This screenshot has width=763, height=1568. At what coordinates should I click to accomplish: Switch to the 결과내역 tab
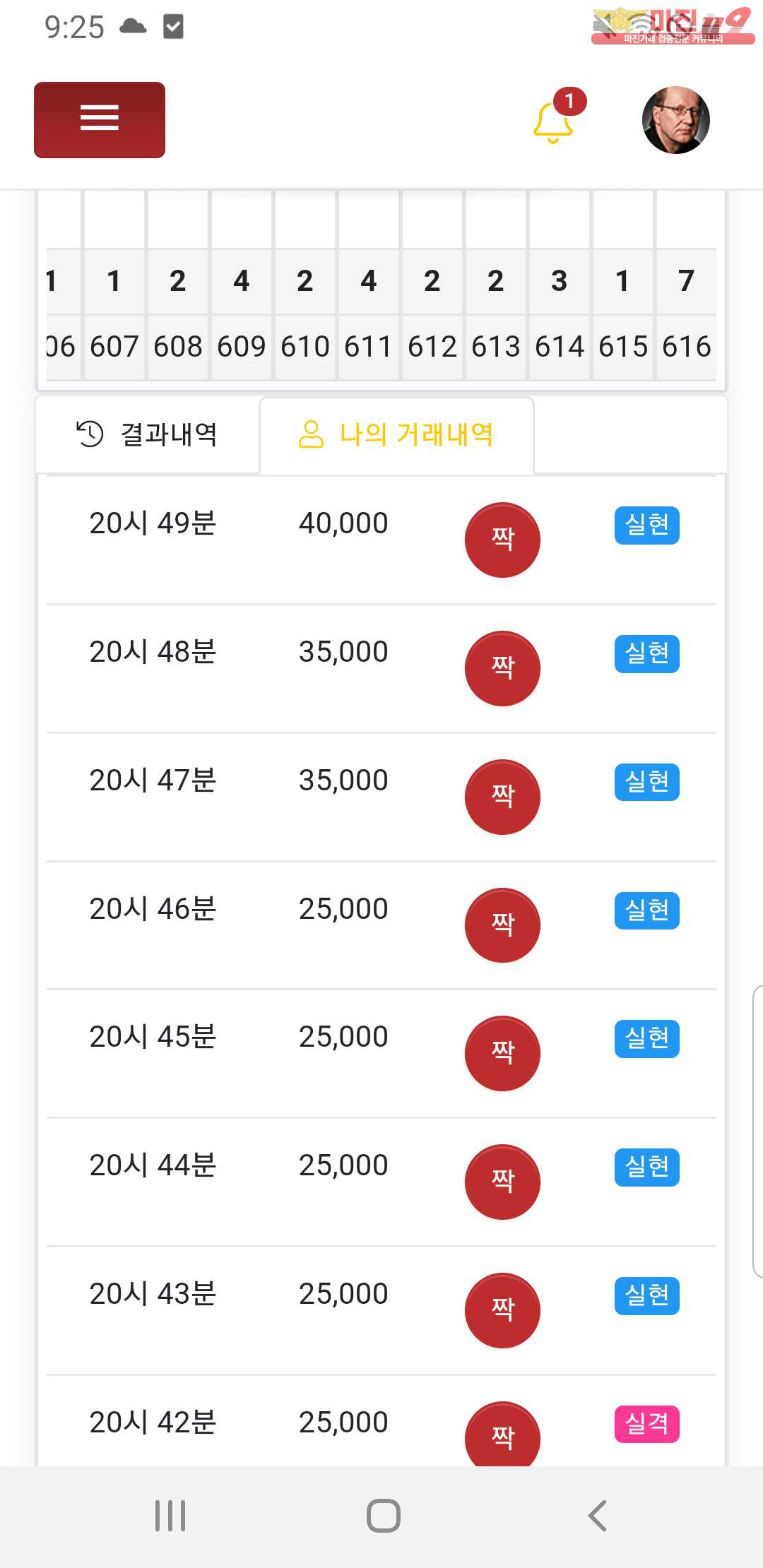pos(148,434)
